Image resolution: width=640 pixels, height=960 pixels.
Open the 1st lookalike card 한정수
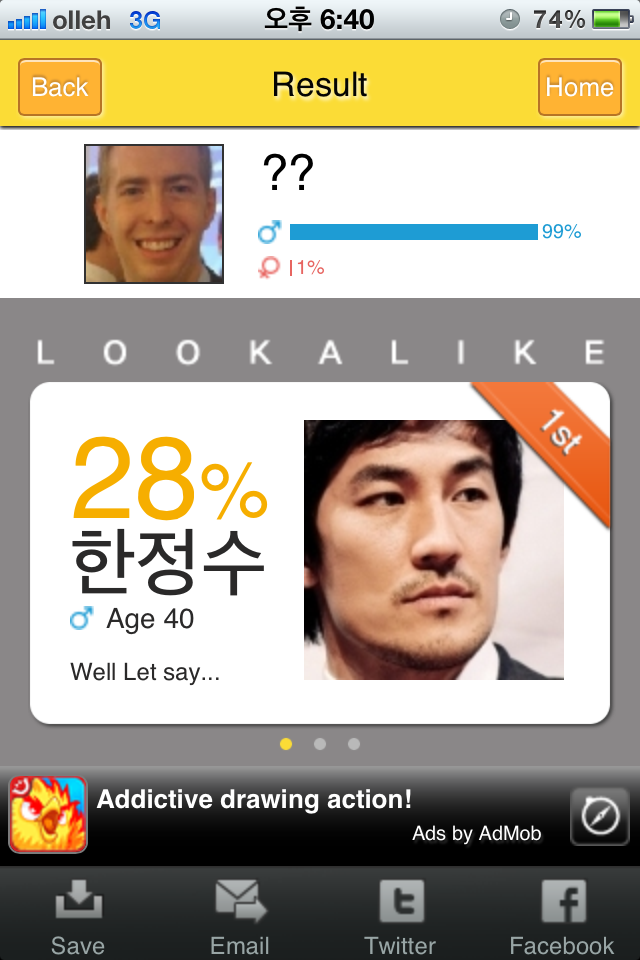tap(319, 552)
